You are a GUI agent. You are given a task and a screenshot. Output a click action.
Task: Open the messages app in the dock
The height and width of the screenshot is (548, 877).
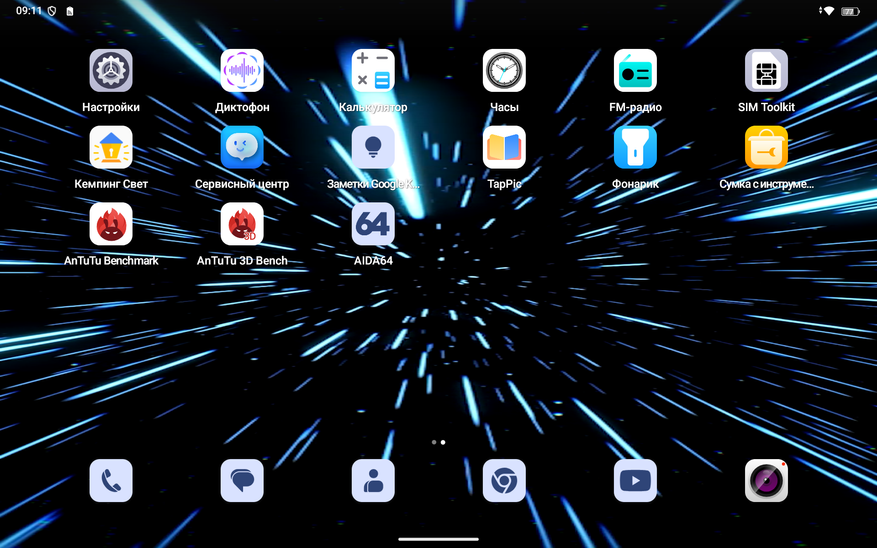(242, 481)
